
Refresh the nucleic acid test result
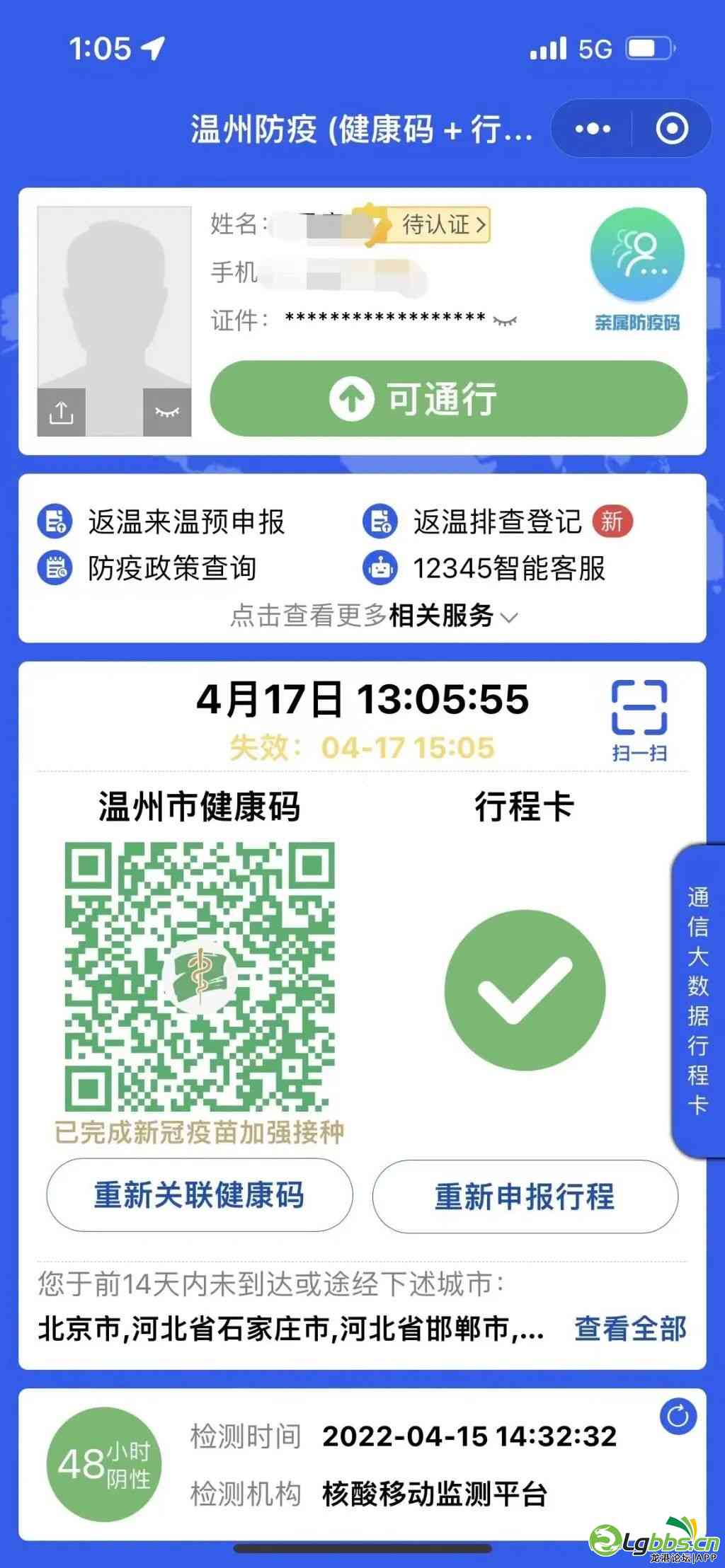678,1416
